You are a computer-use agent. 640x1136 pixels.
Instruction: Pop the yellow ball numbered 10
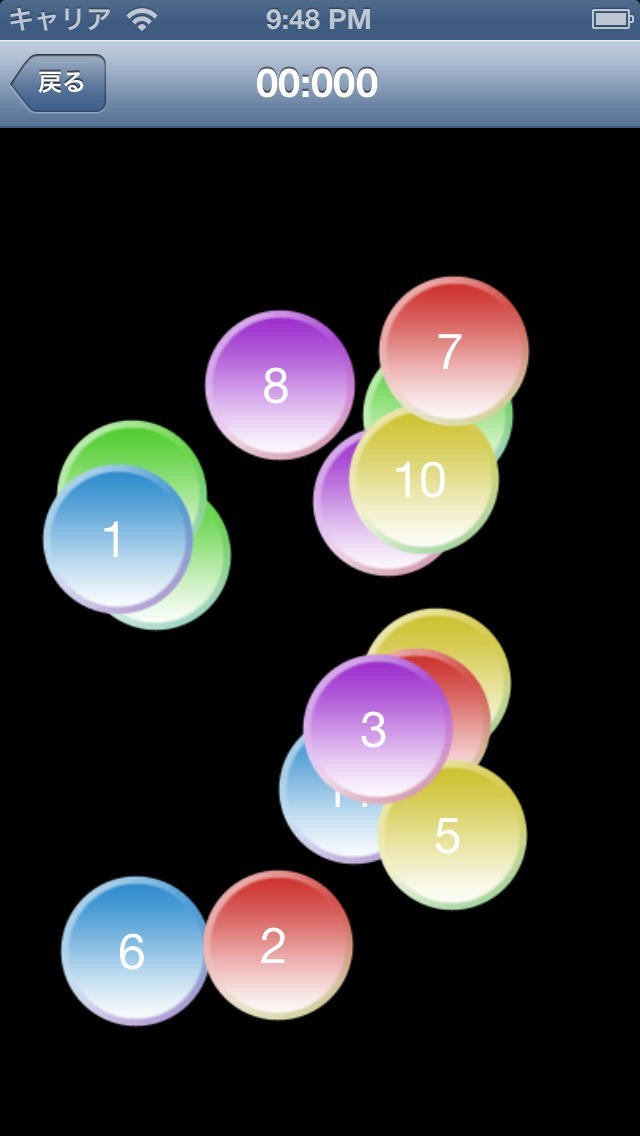coord(424,479)
